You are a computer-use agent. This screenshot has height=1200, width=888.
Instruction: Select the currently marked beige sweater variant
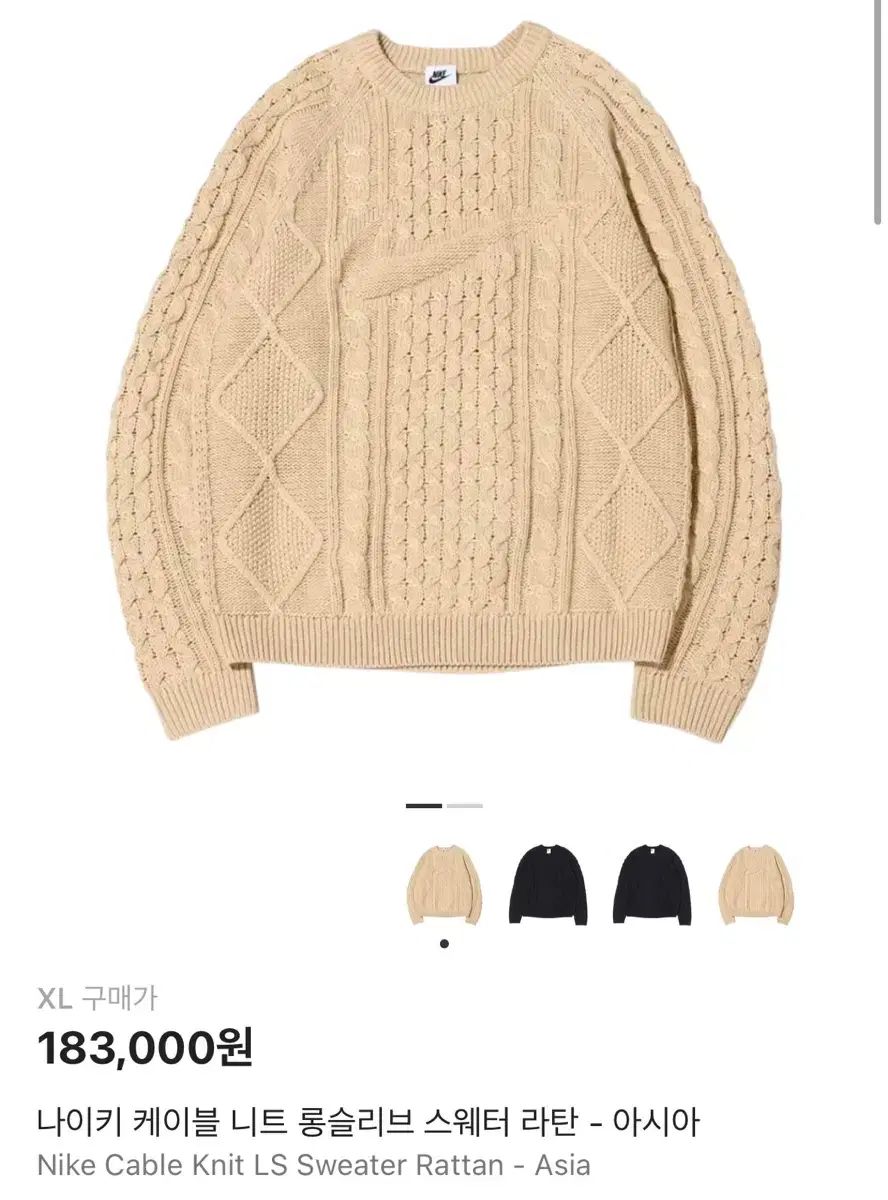[x=444, y=886]
